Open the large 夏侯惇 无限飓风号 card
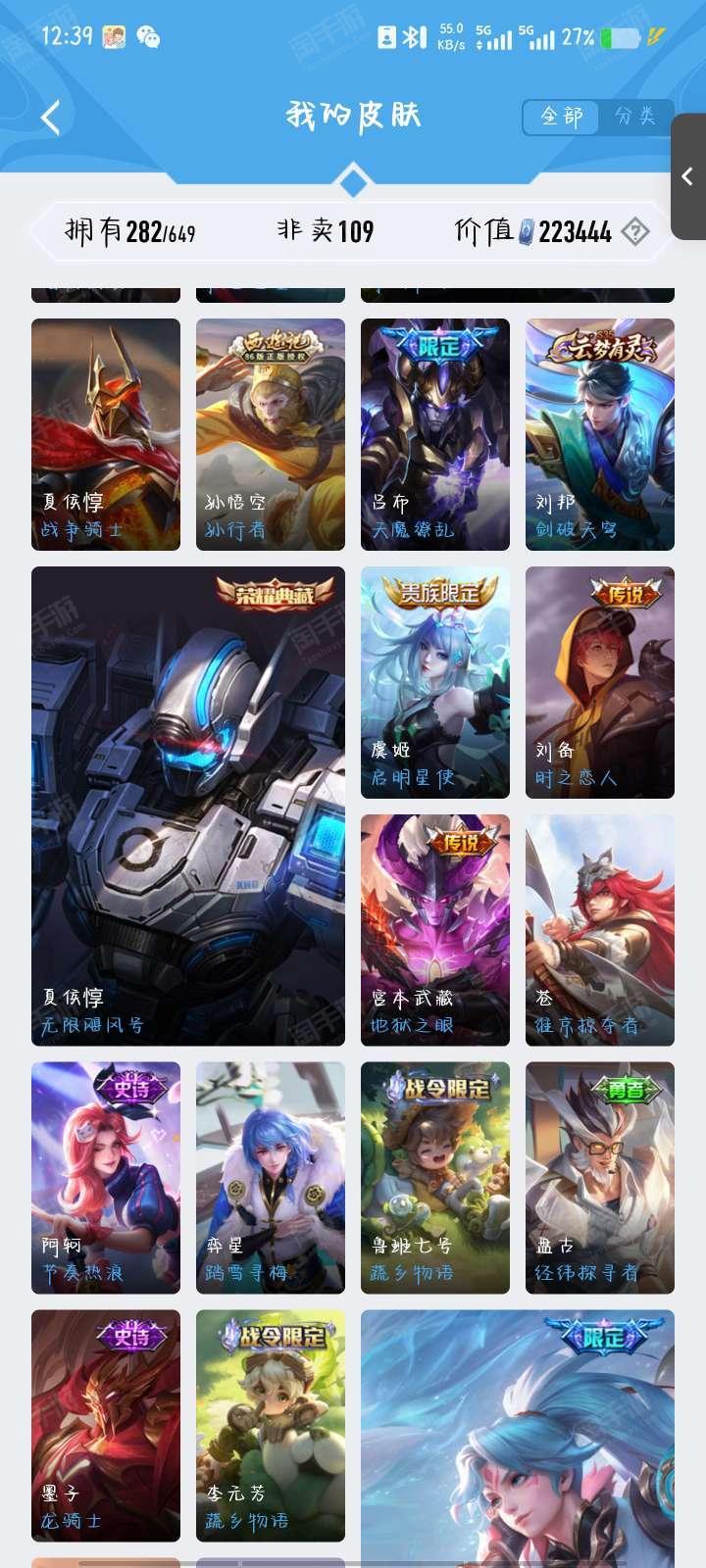 pos(188,806)
